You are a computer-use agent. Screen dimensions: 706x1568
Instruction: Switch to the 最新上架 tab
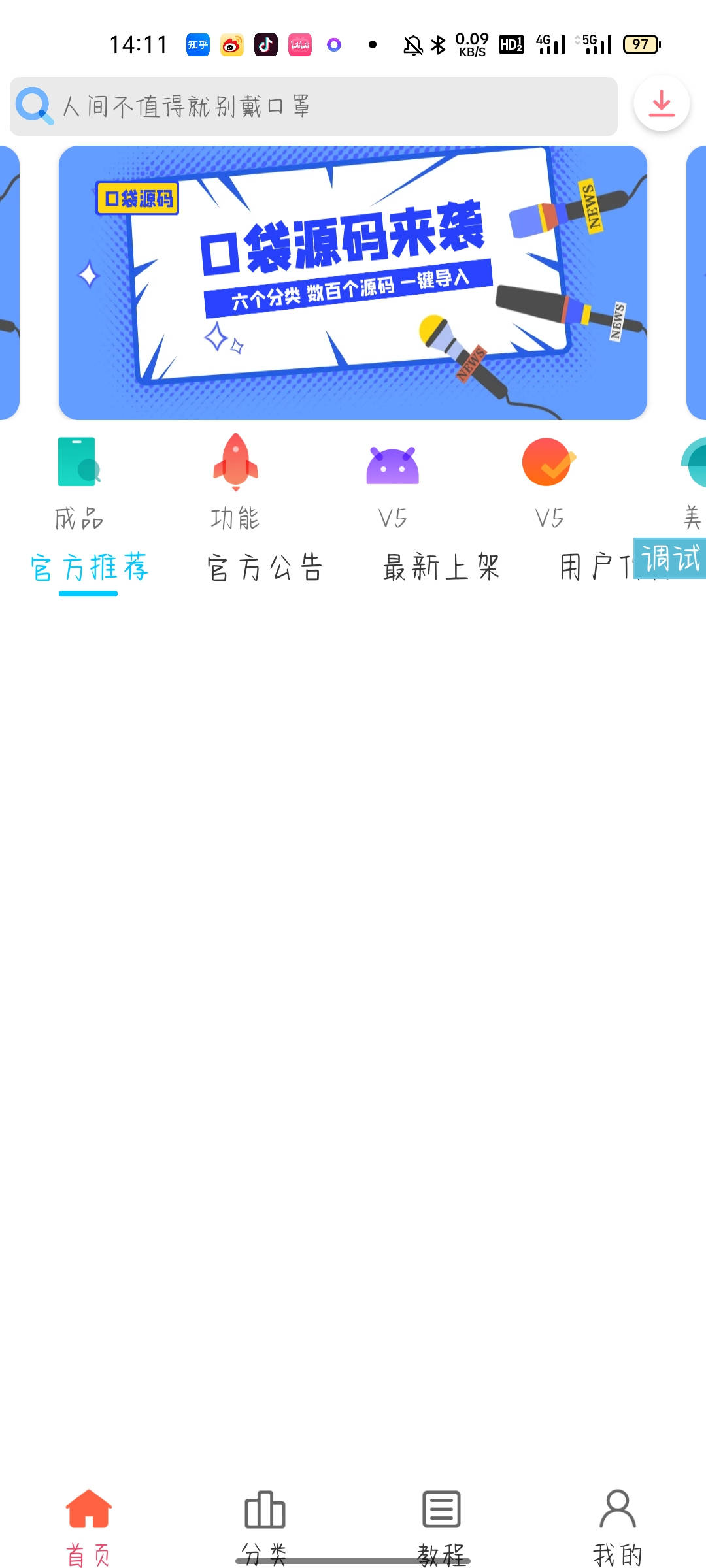(x=441, y=567)
